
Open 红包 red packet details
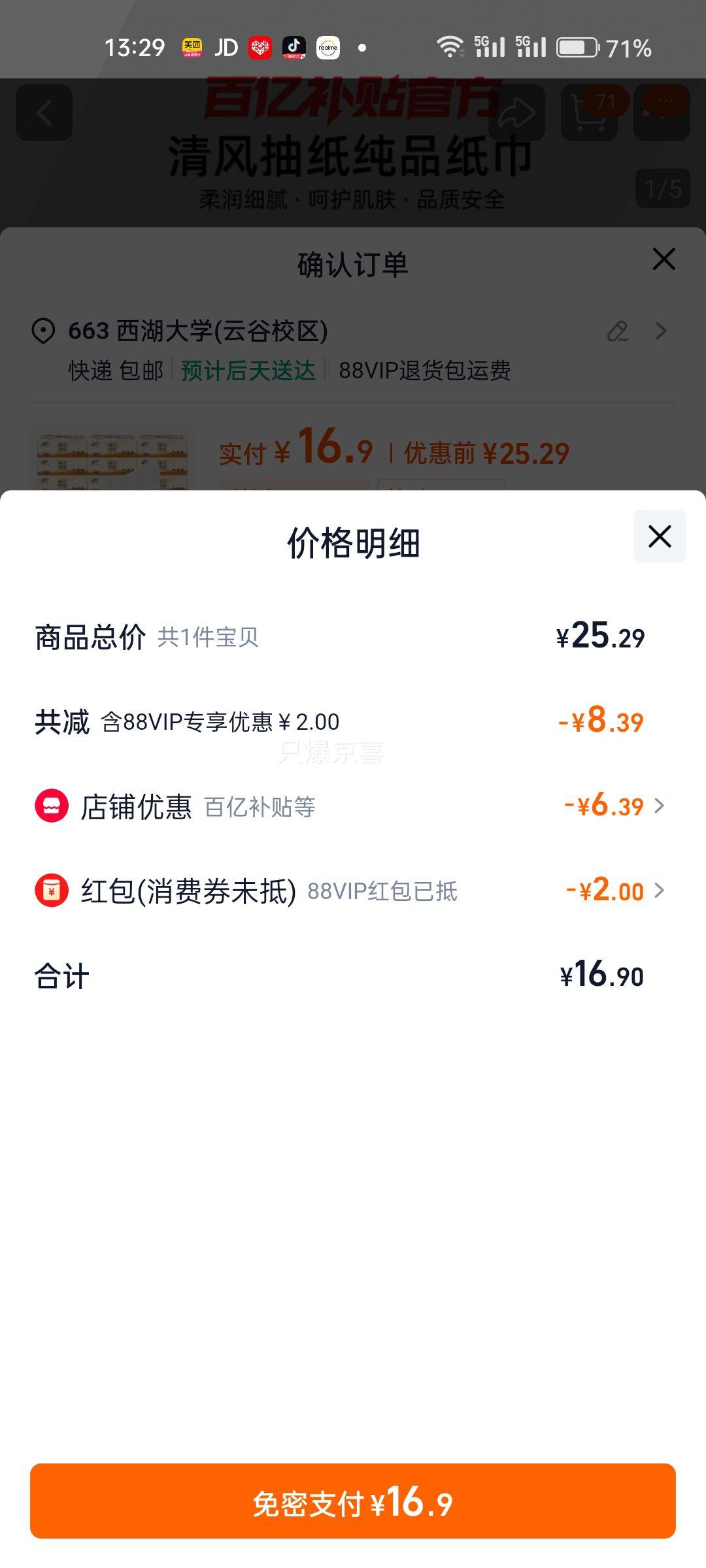[x=353, y=890]
